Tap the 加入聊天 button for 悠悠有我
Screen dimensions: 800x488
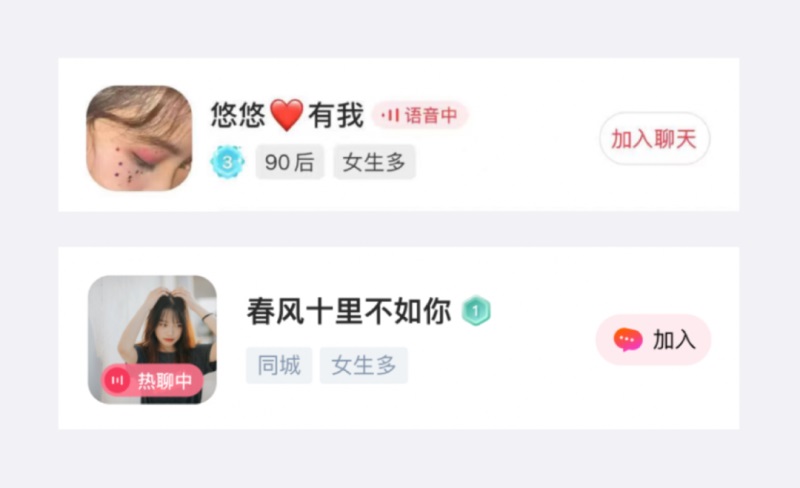click(x=654, y=139)
